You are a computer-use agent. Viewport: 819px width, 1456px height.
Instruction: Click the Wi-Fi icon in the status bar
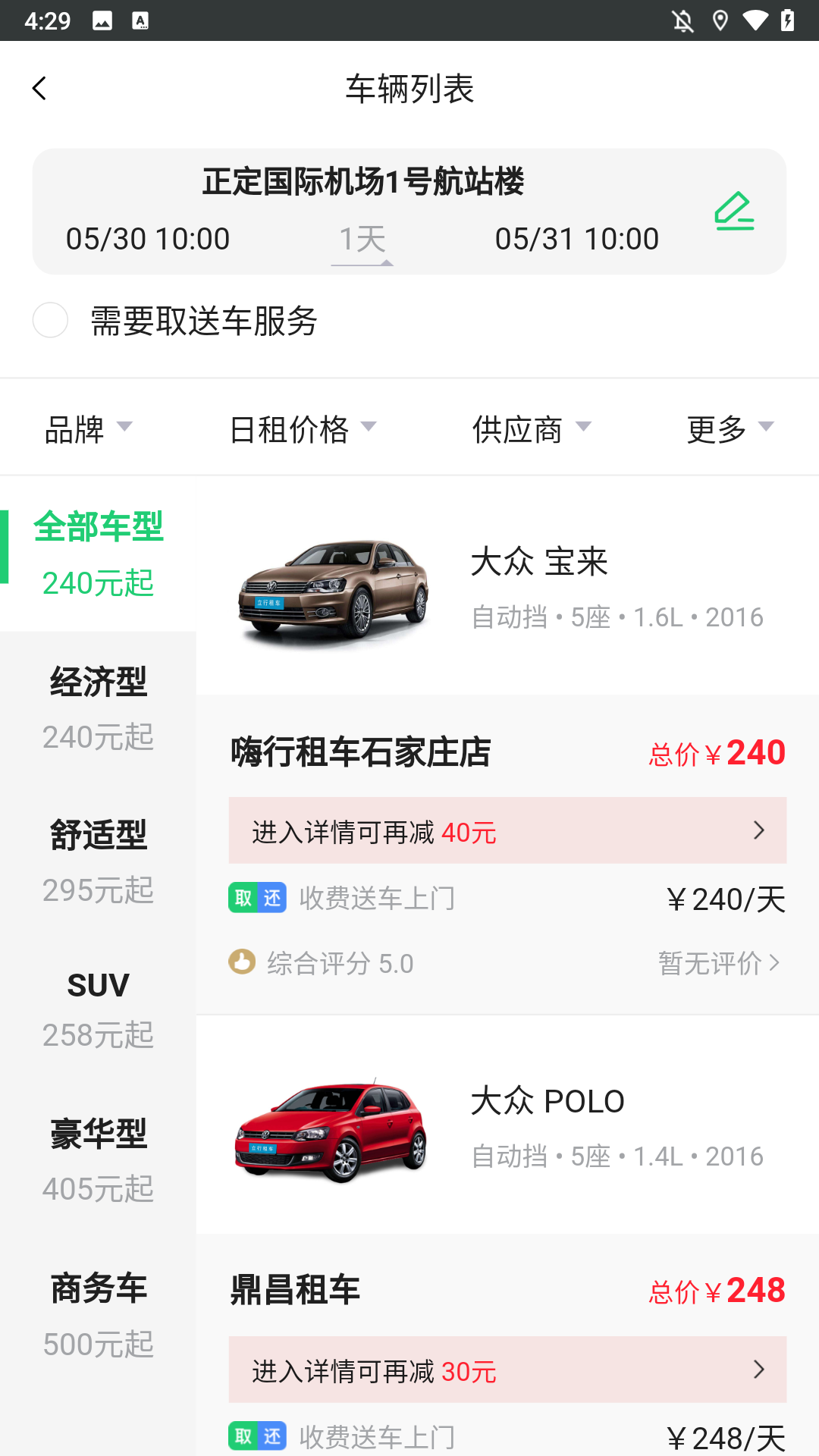click(x=756, y=20)
